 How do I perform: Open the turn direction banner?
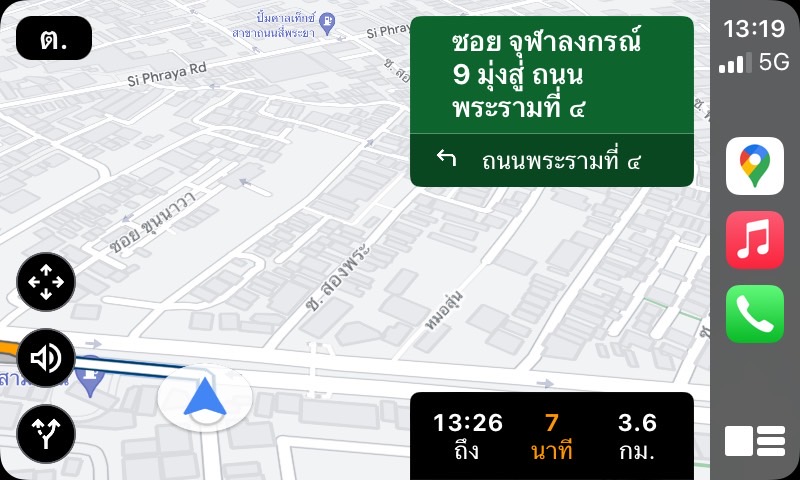[x=551, y=101]
